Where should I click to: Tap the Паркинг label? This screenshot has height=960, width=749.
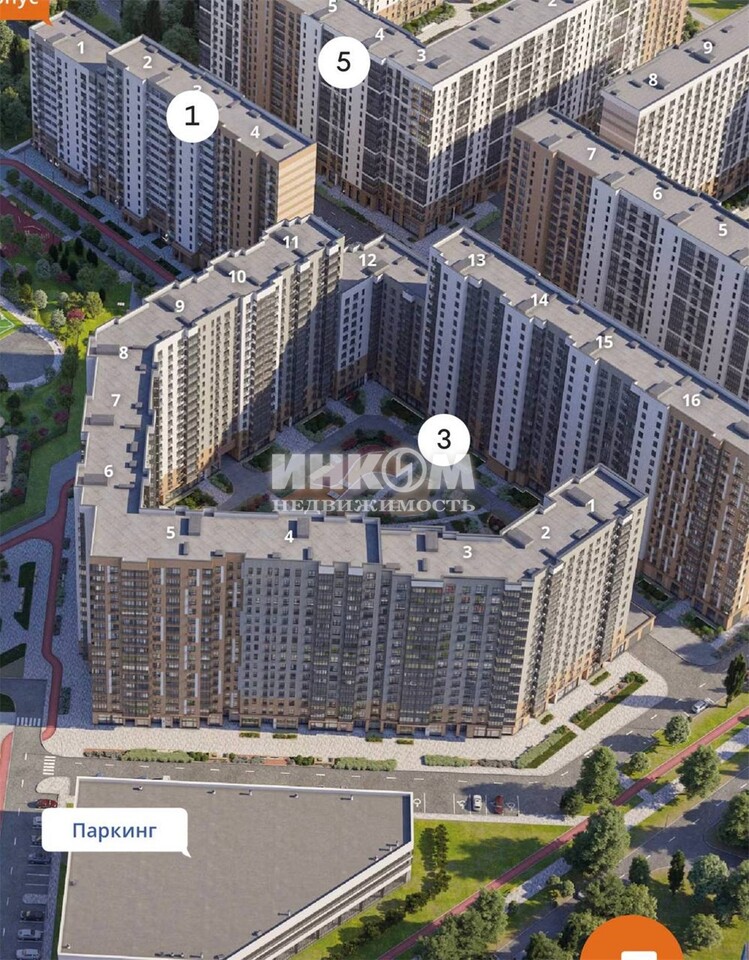(x=115, y=829)
